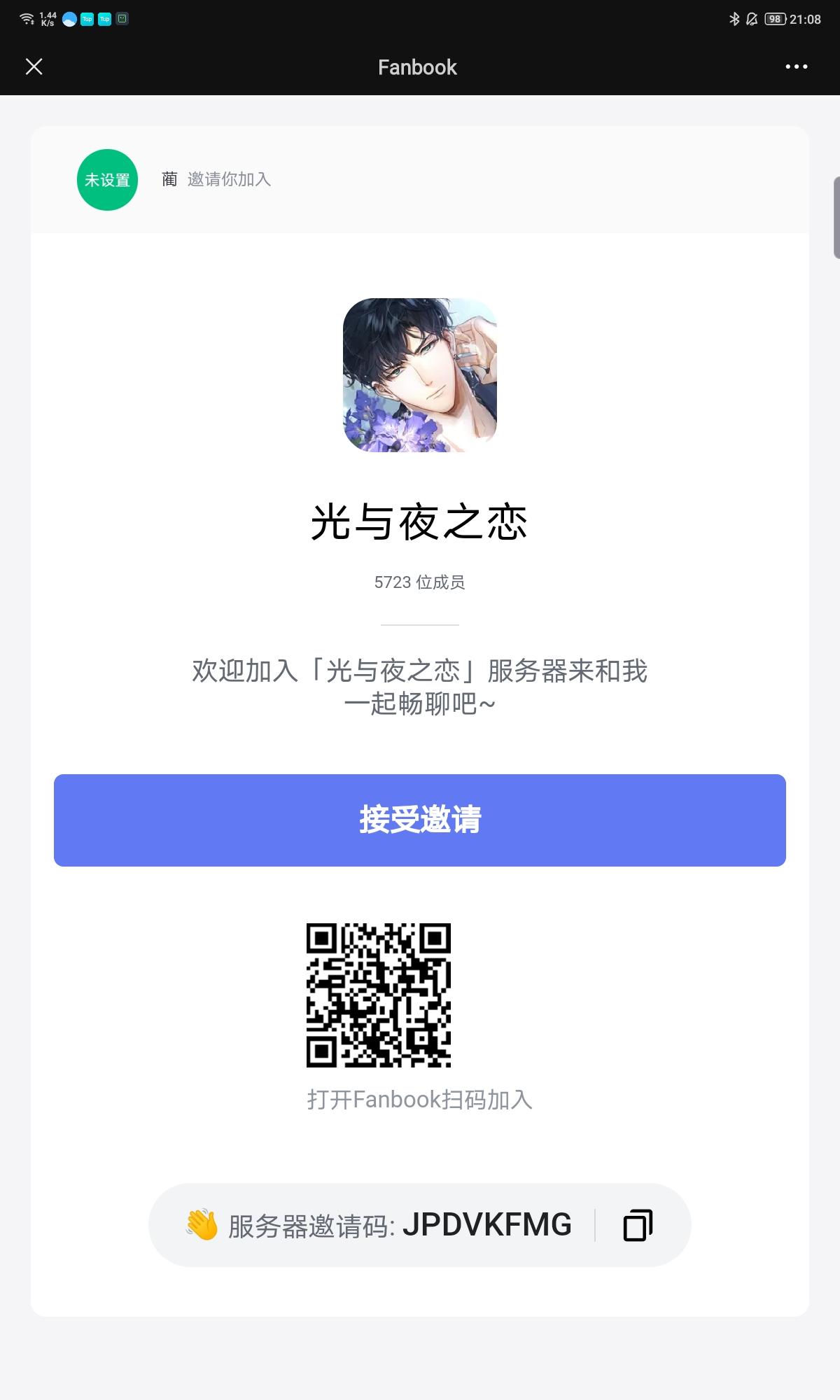This screenshot has height=1400, width=840.
Task: Tap the copy icon beside the invite code
Action: (x=636, y=1224)
